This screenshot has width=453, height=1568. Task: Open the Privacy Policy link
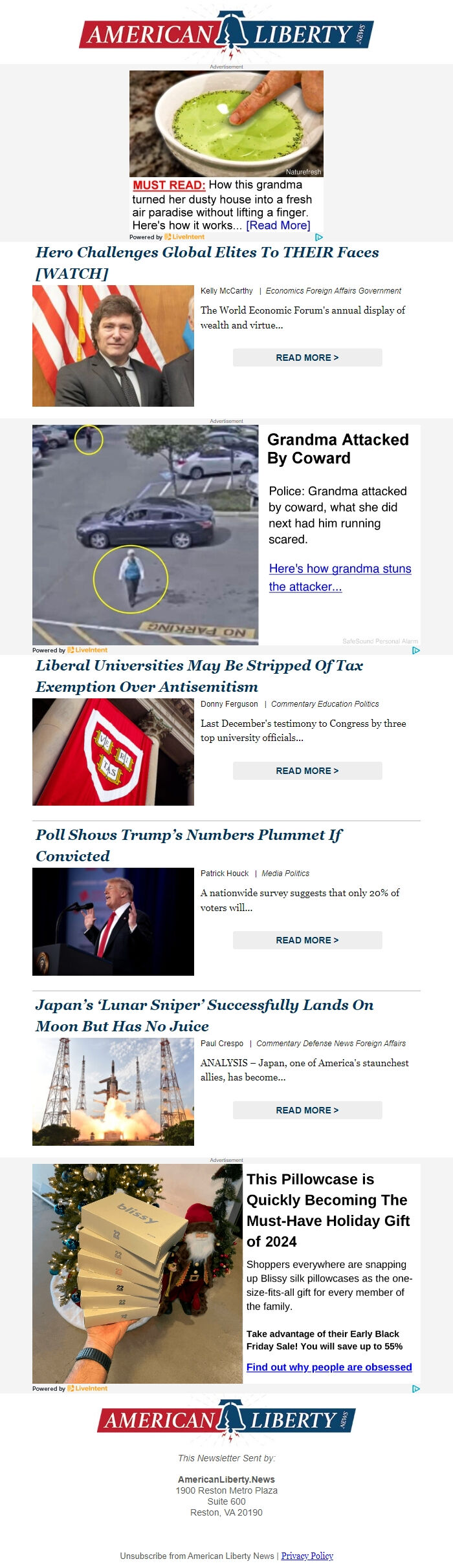coord(307,1556)
